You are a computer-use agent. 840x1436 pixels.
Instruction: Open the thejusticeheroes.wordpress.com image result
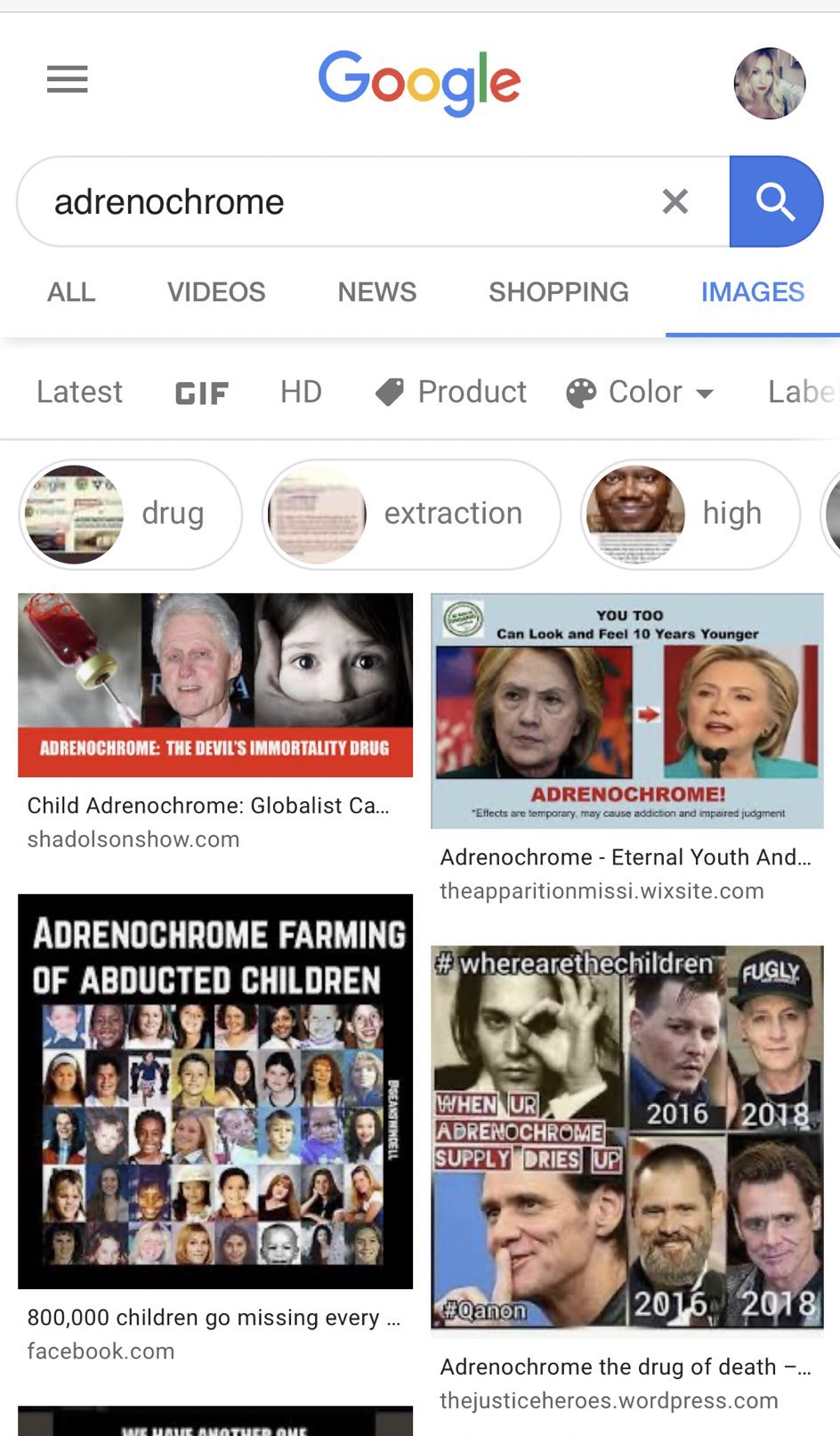click(x=627, y=1140)
